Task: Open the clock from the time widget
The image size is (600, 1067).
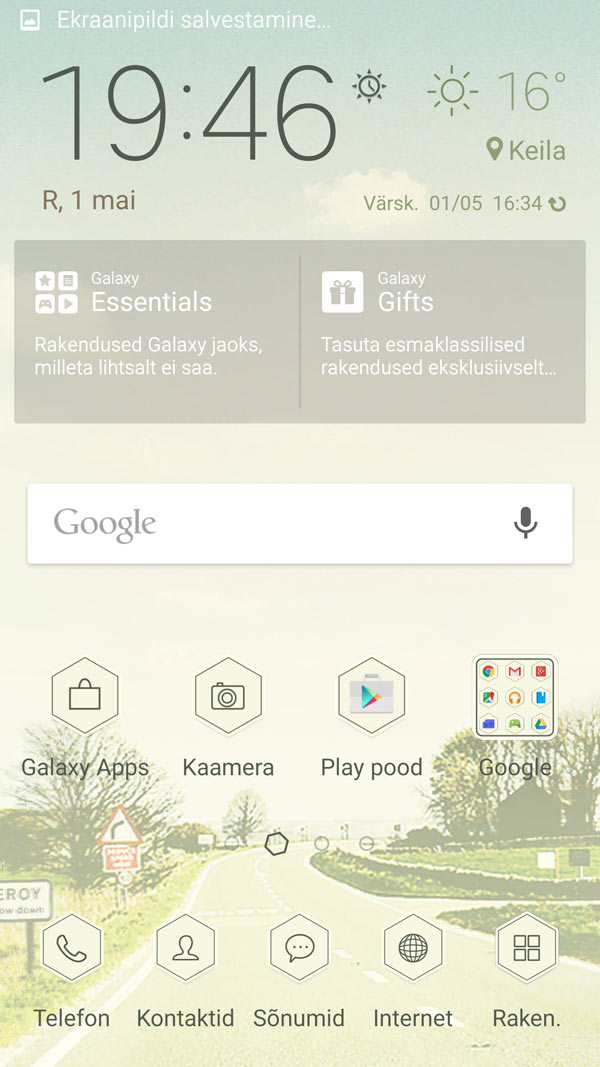Action: tap(189, 112)
